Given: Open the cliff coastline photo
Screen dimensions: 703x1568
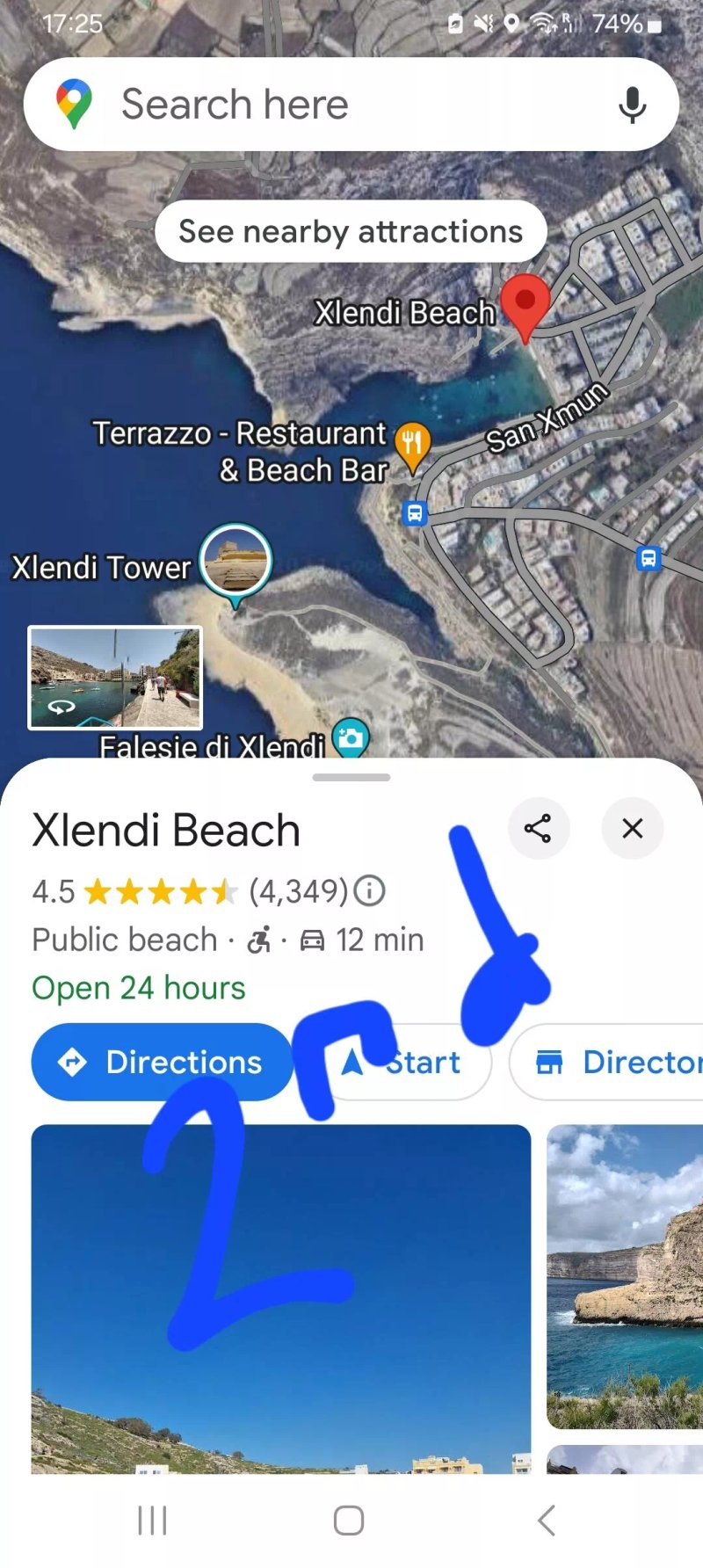Looking at the screenshot, I should click(625, 1276).
